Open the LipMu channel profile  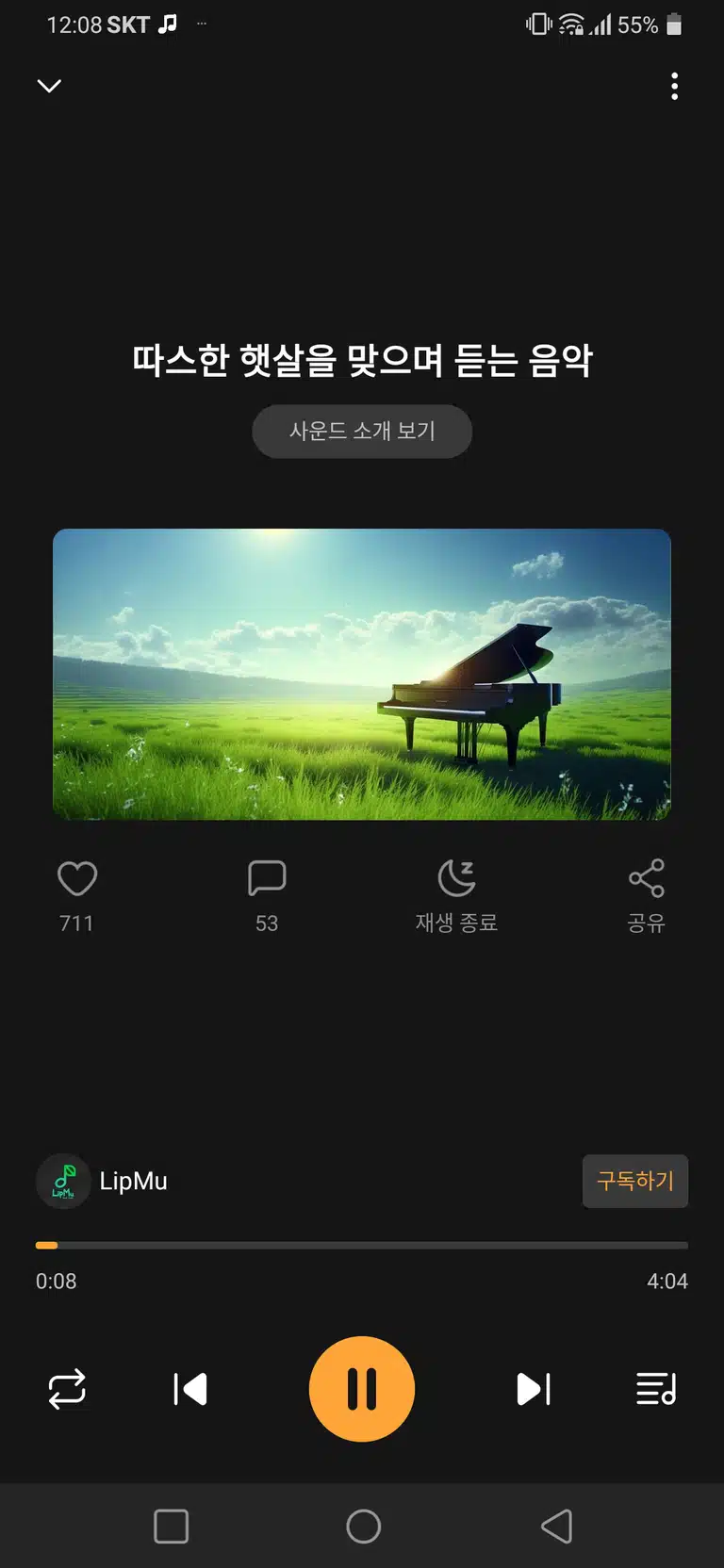click(102, 1181)
